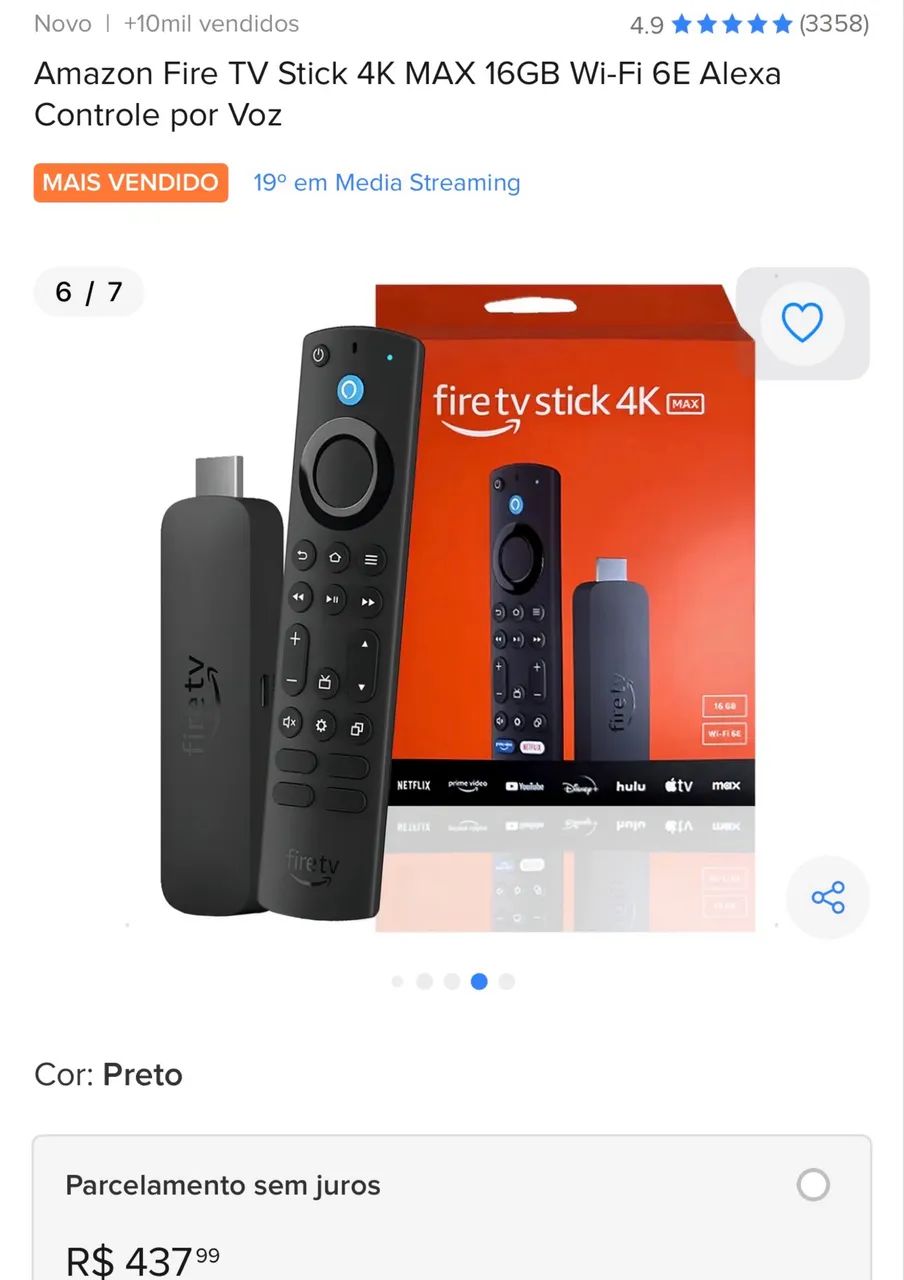Image resolution: width=904 pixels, height=1280 pixels.
Task: Open the Cor: Preto color selector
Action: click(107, 1075)
